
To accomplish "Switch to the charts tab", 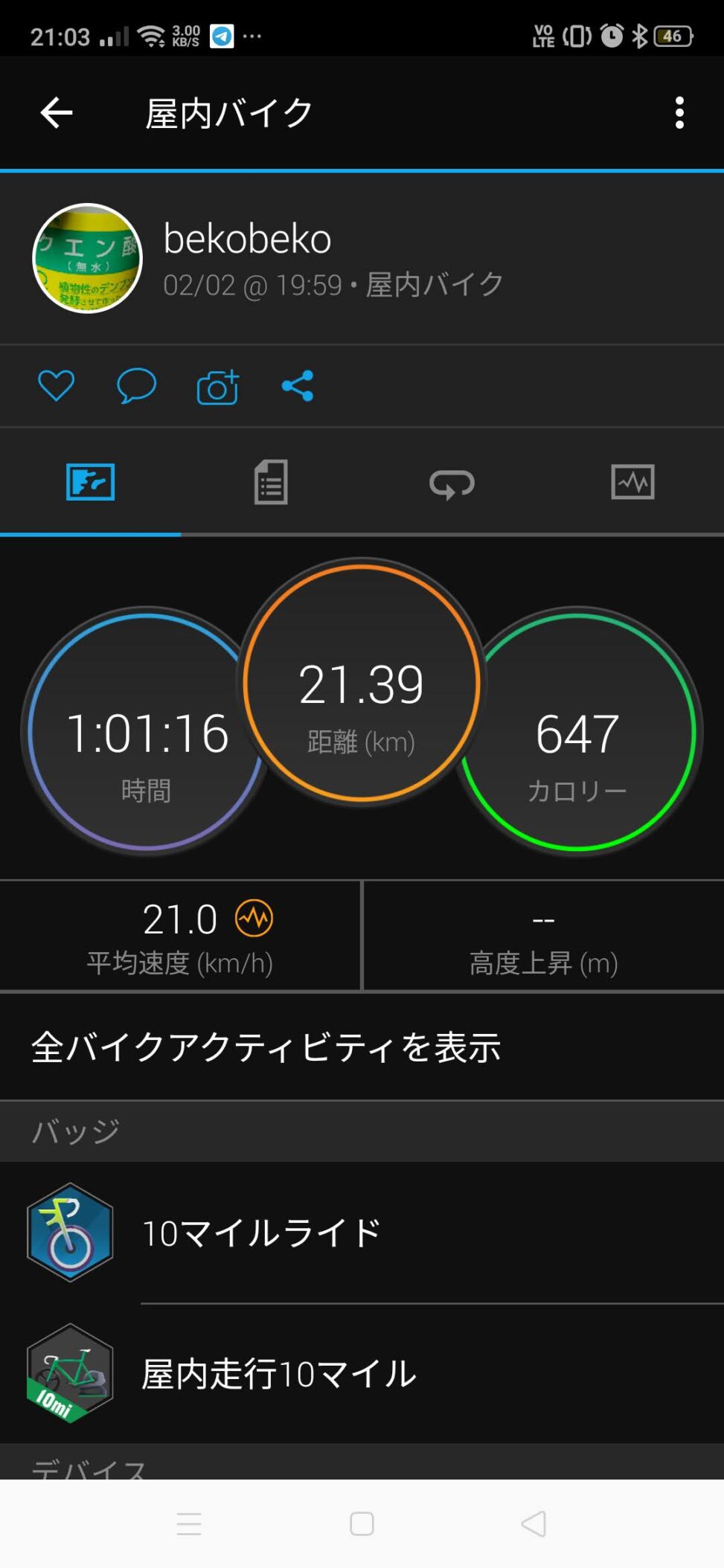I will pyautogui.click(x=632, y=482).
